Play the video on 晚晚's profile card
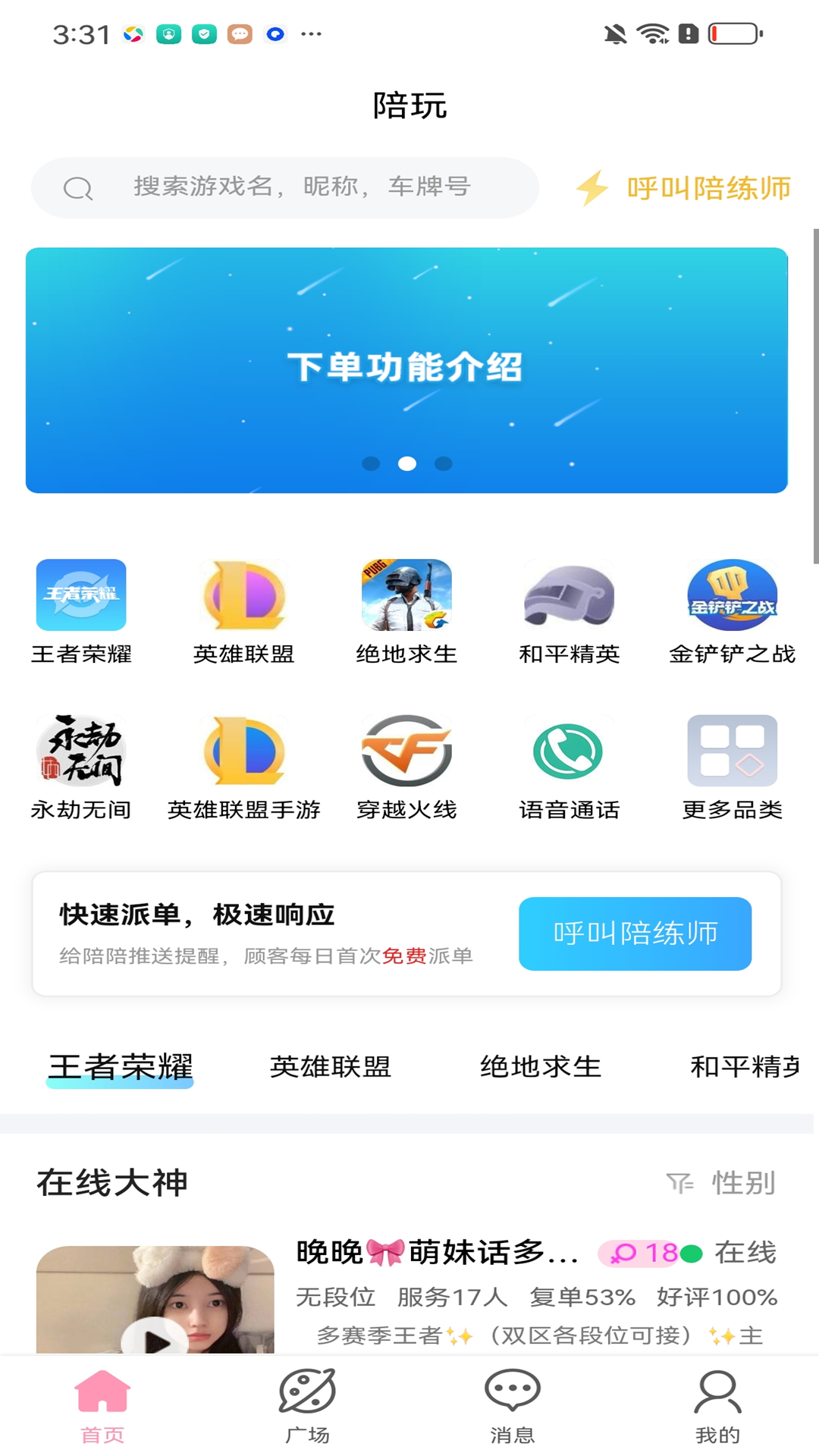Screen dimensions: 819x1456 click(x=155, y=1341)
